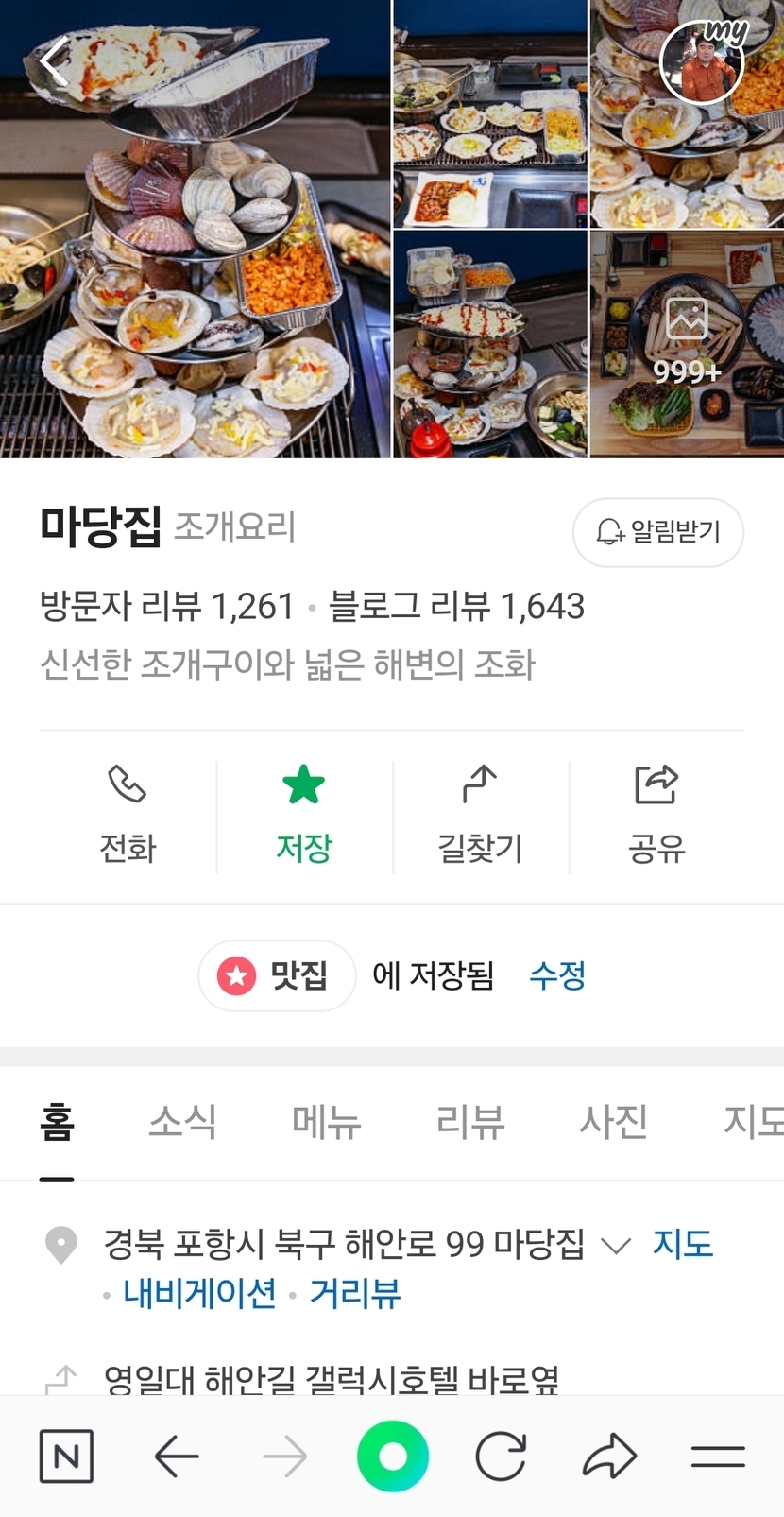The image size is (784, 1517).
Task: Call the restaurant via 전화
Action: point(128,816)
